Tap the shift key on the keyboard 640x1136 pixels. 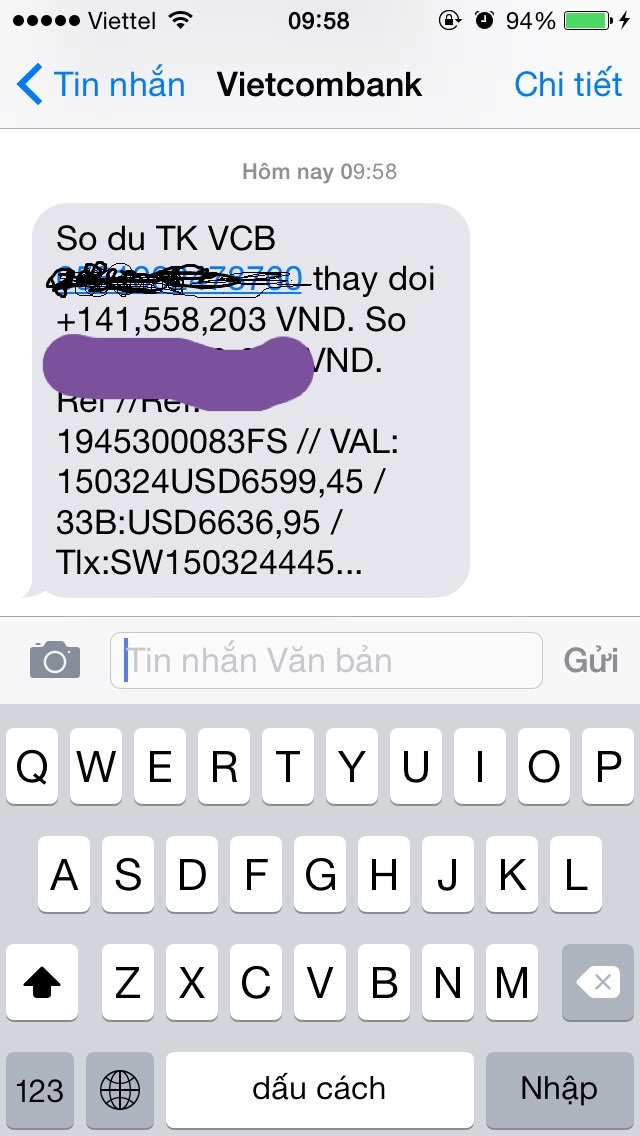click(x=42, y=984)
